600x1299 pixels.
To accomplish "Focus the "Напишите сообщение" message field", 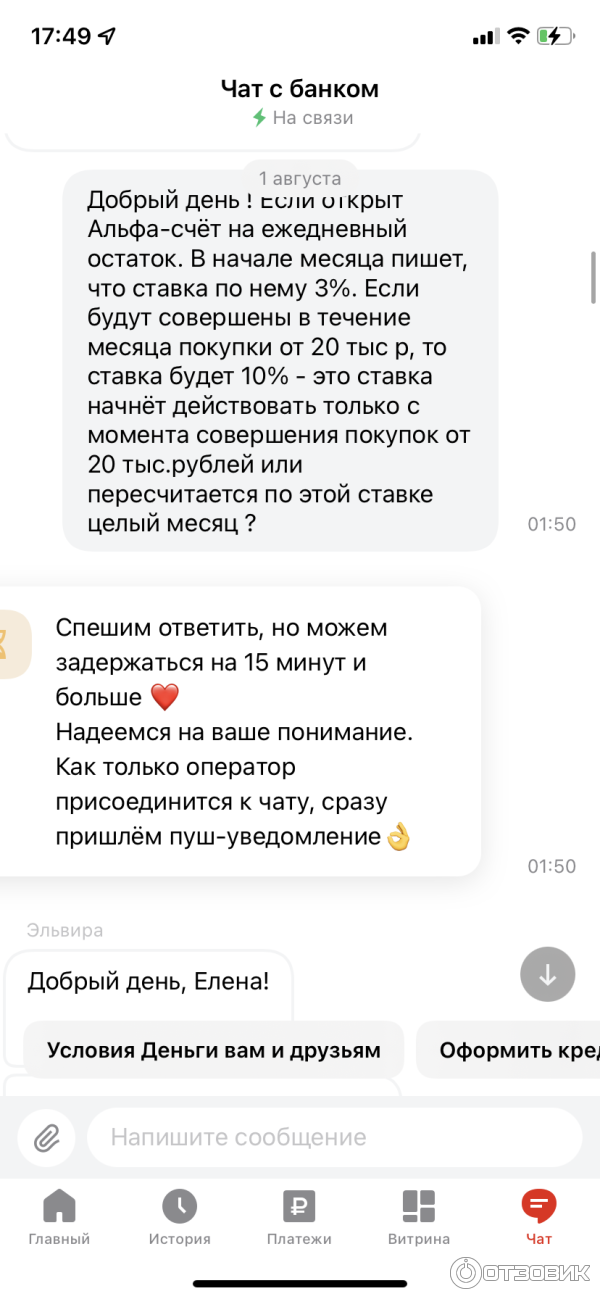I will [334, 1137].
